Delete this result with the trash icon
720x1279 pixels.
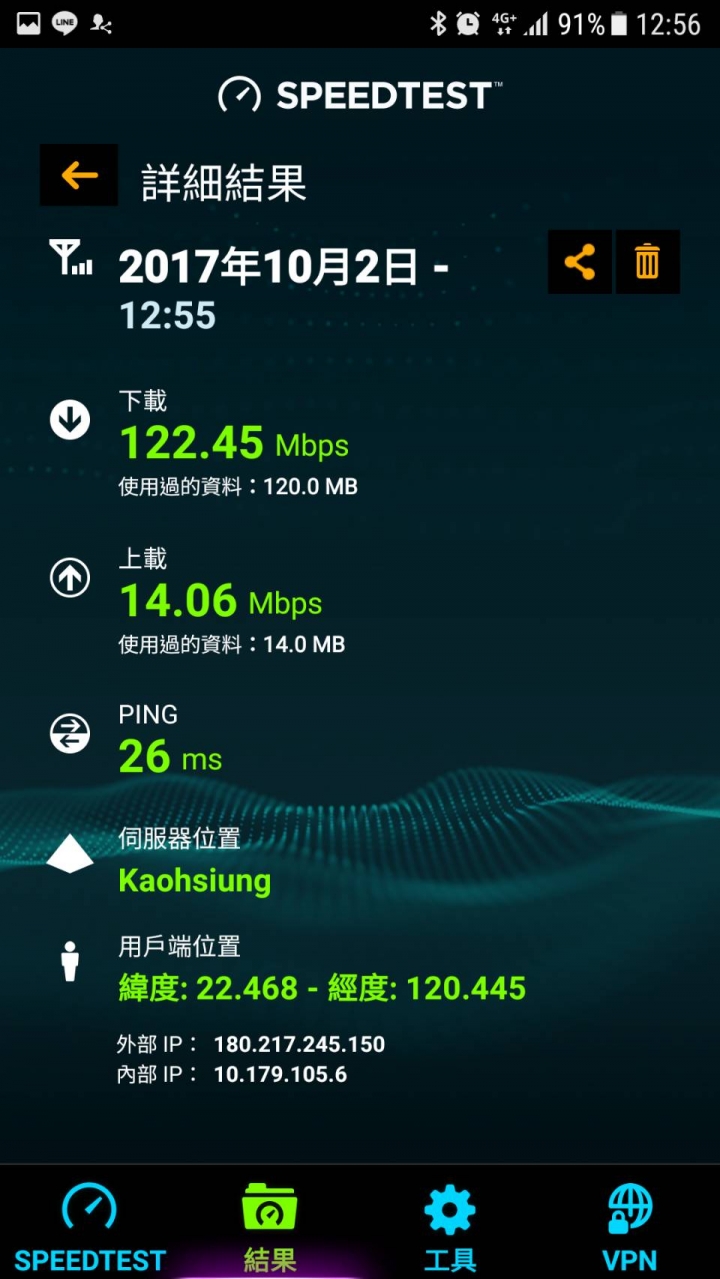[x=648, y=262]
